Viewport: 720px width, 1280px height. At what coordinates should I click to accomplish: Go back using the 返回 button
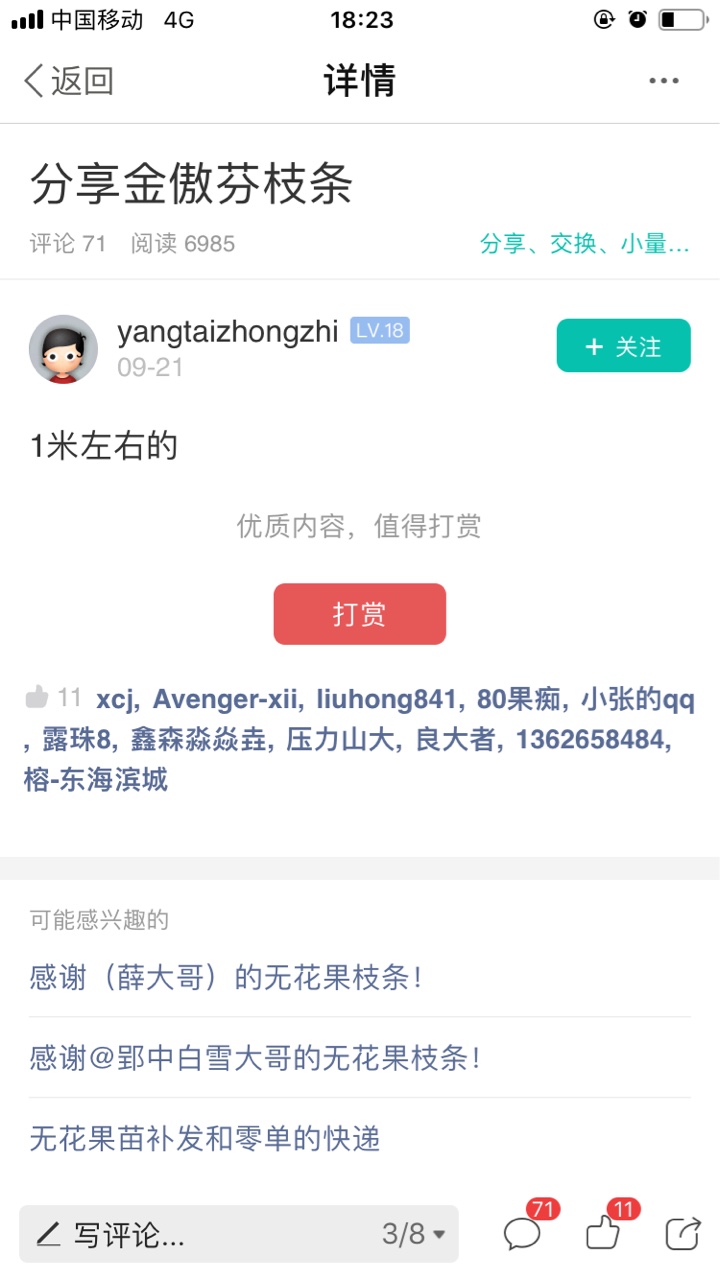(68, 81)
